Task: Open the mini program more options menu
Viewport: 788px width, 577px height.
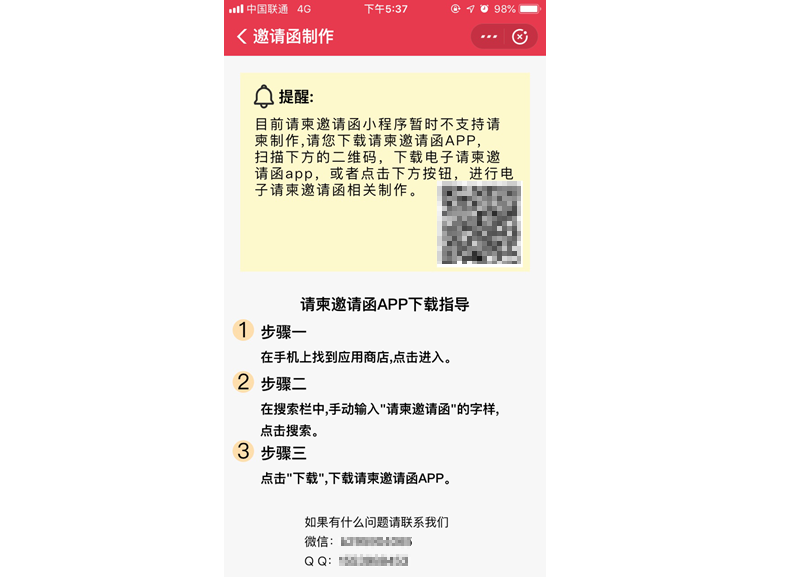Action: pos(488,37)
